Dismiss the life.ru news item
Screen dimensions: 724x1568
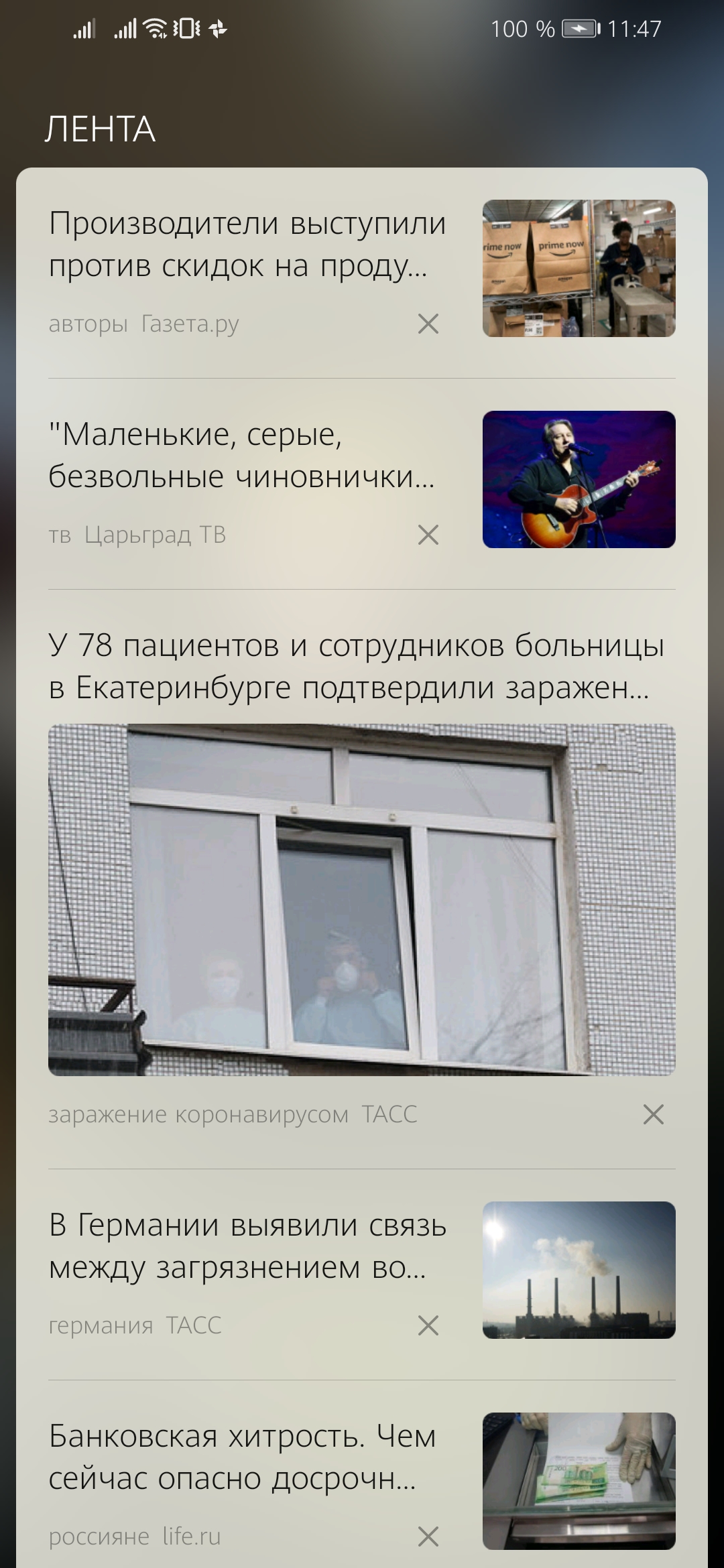(x=428, y=1537)
